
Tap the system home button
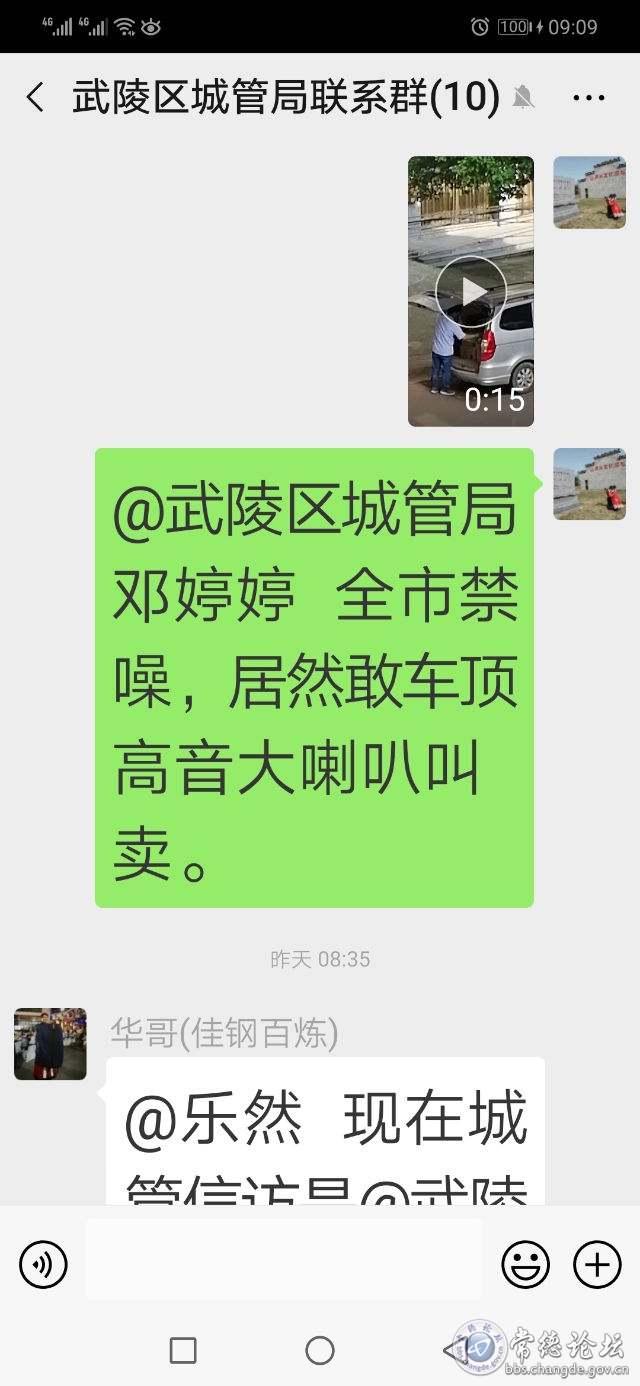click(x=320, y=1351)
